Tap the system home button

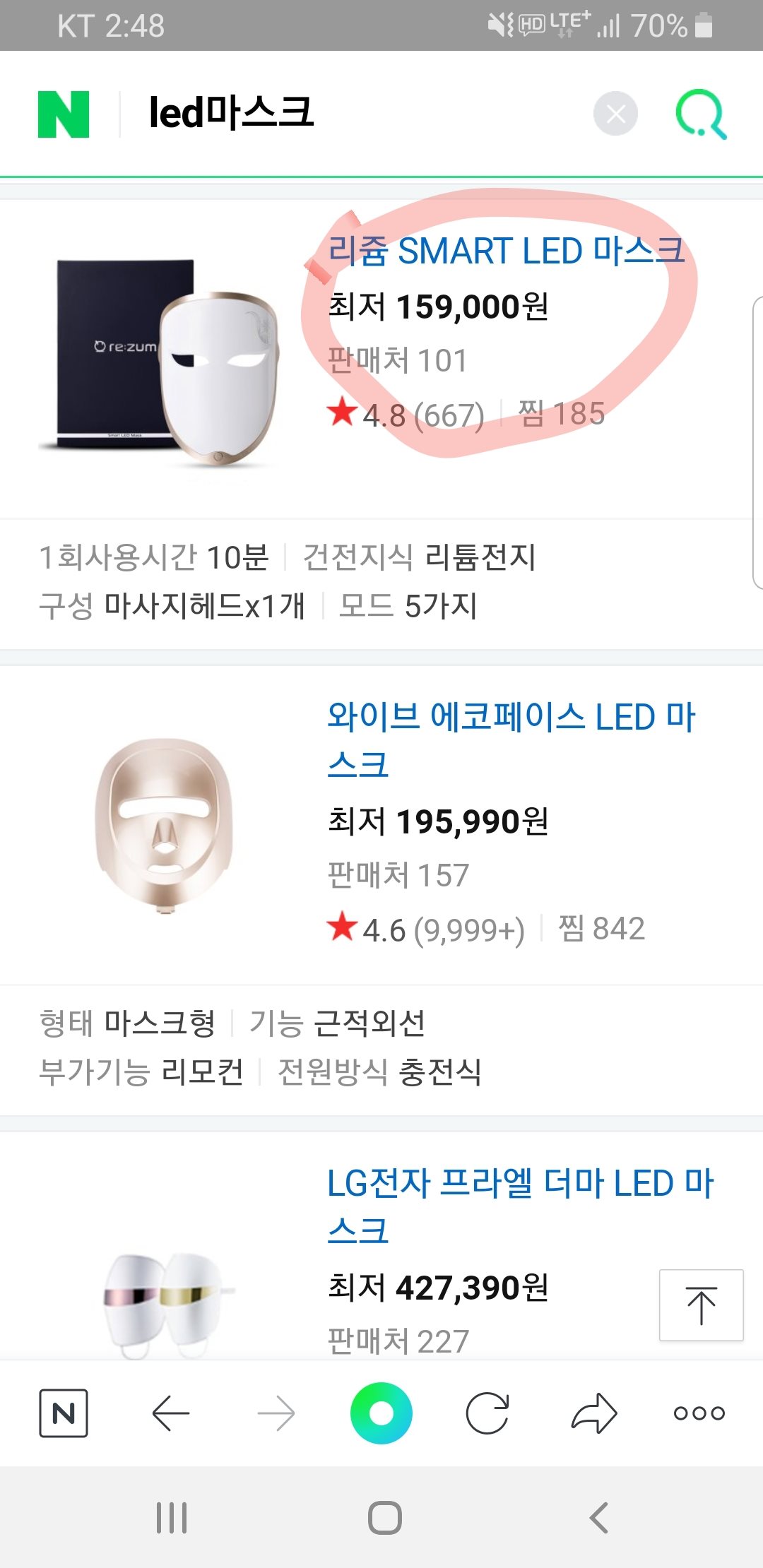coord(385,1518)
